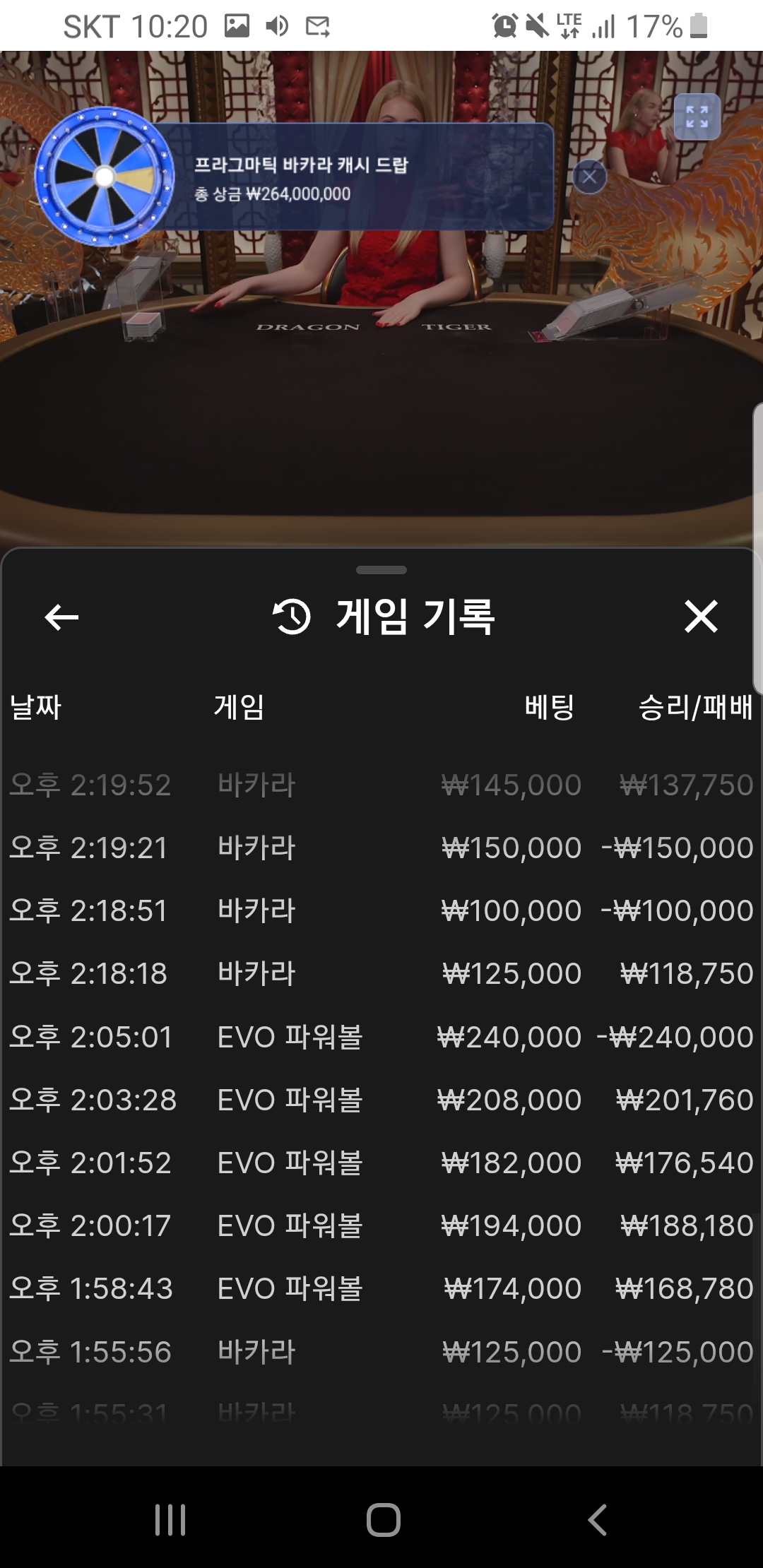Open the recent apps view

point(170,1519)
